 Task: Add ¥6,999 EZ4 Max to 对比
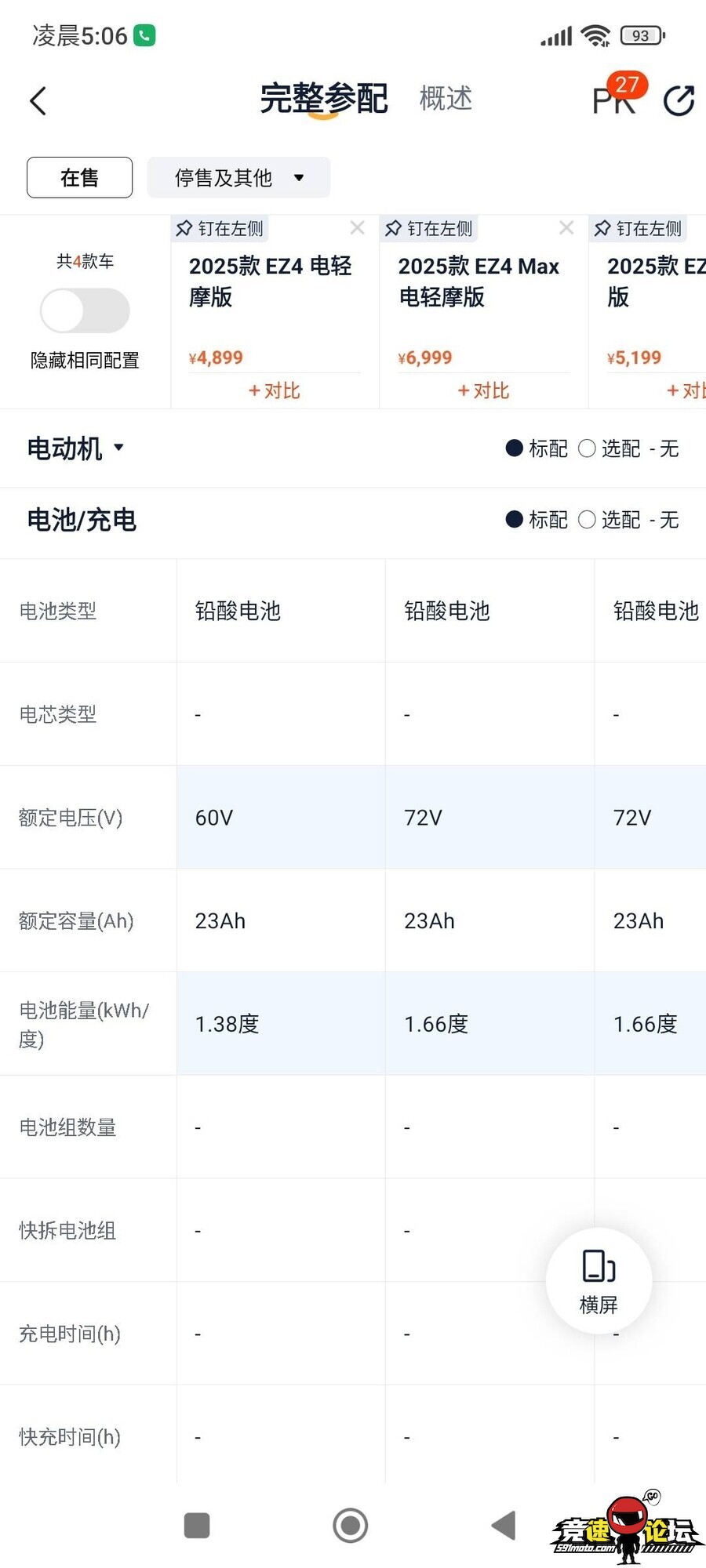click(483, 390)
